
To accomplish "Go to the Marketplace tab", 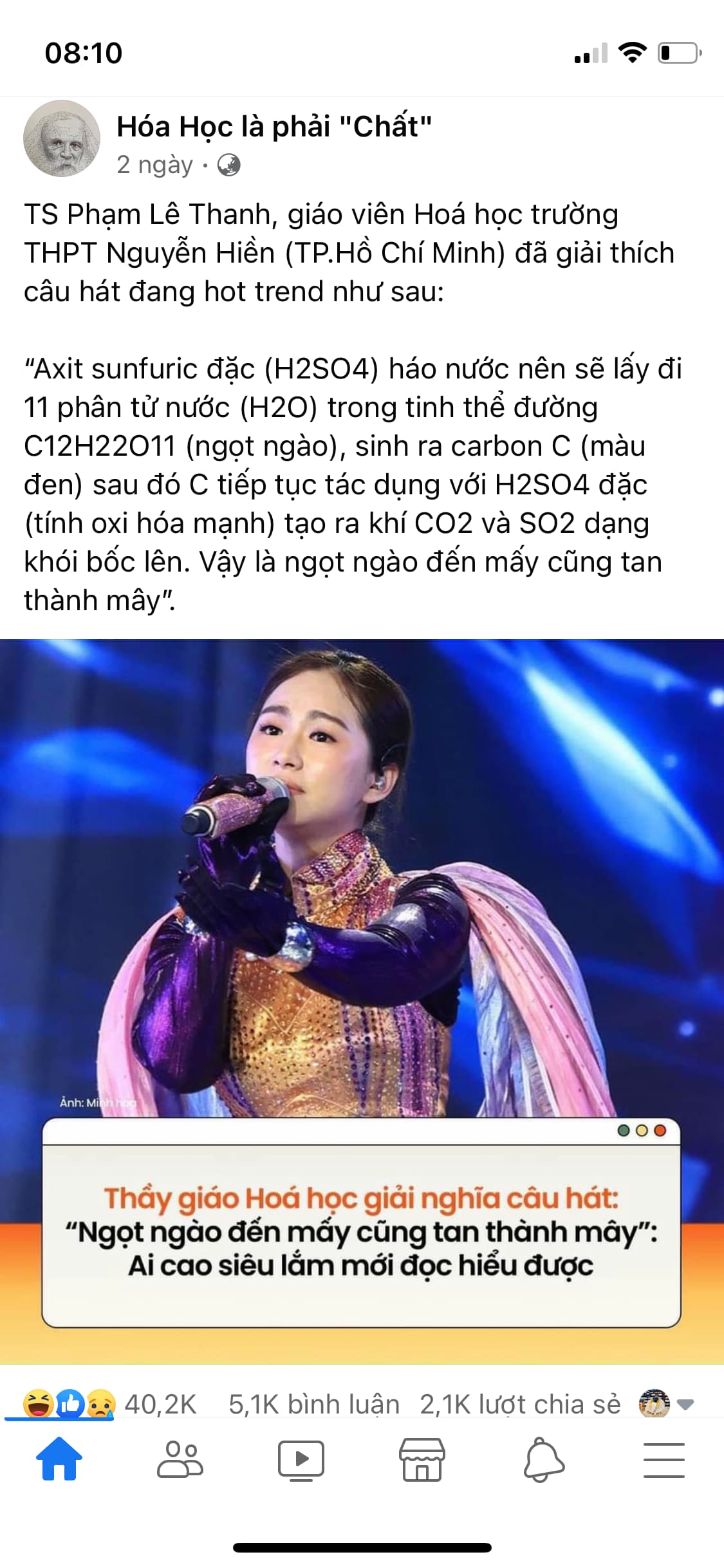I will [x=422, y=1459].
